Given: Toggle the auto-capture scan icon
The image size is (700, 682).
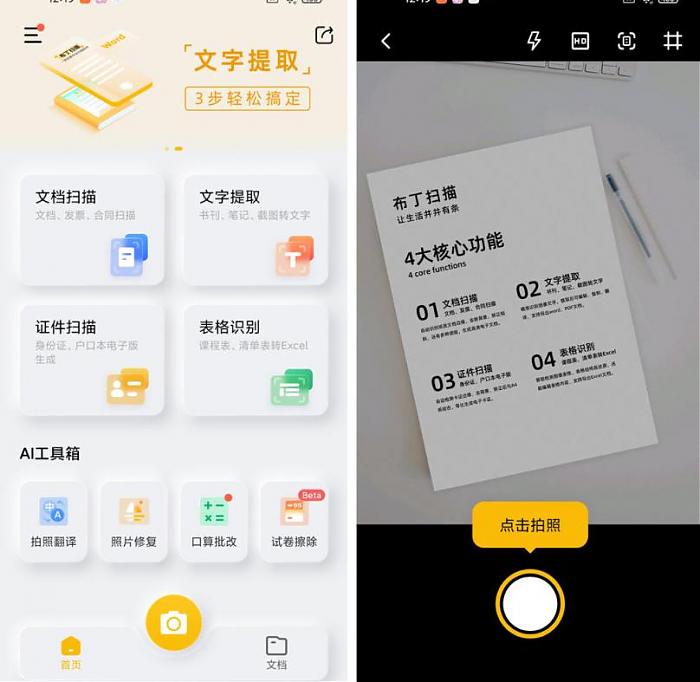Looking at the screenshot, I should (626, 41).
